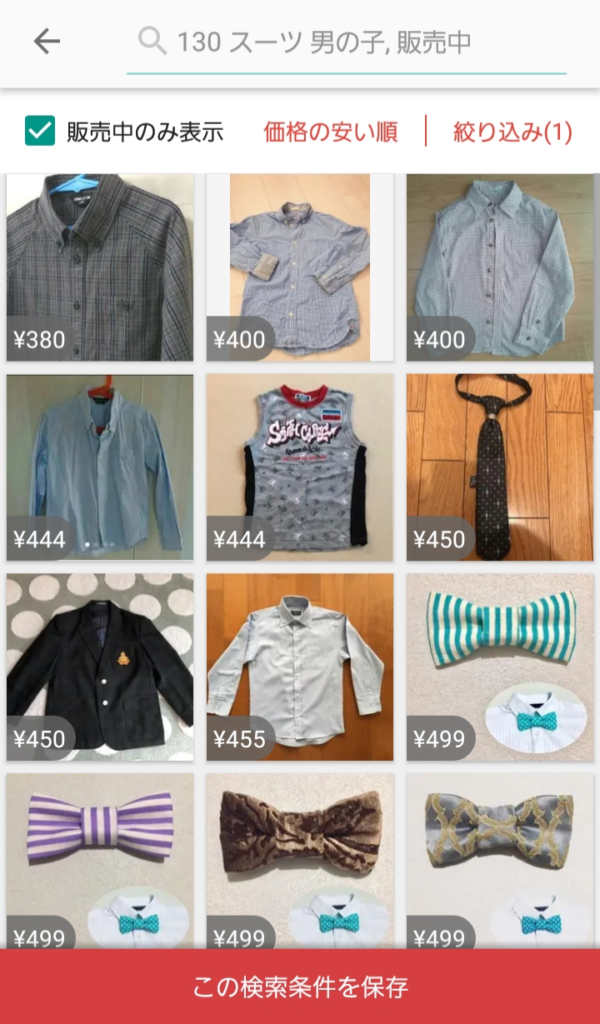Image resolution: width=600 pixels, height=1024 pixels.
Task: Open the ¥444 blue shirt on hanger
Action: click(100, 467)
